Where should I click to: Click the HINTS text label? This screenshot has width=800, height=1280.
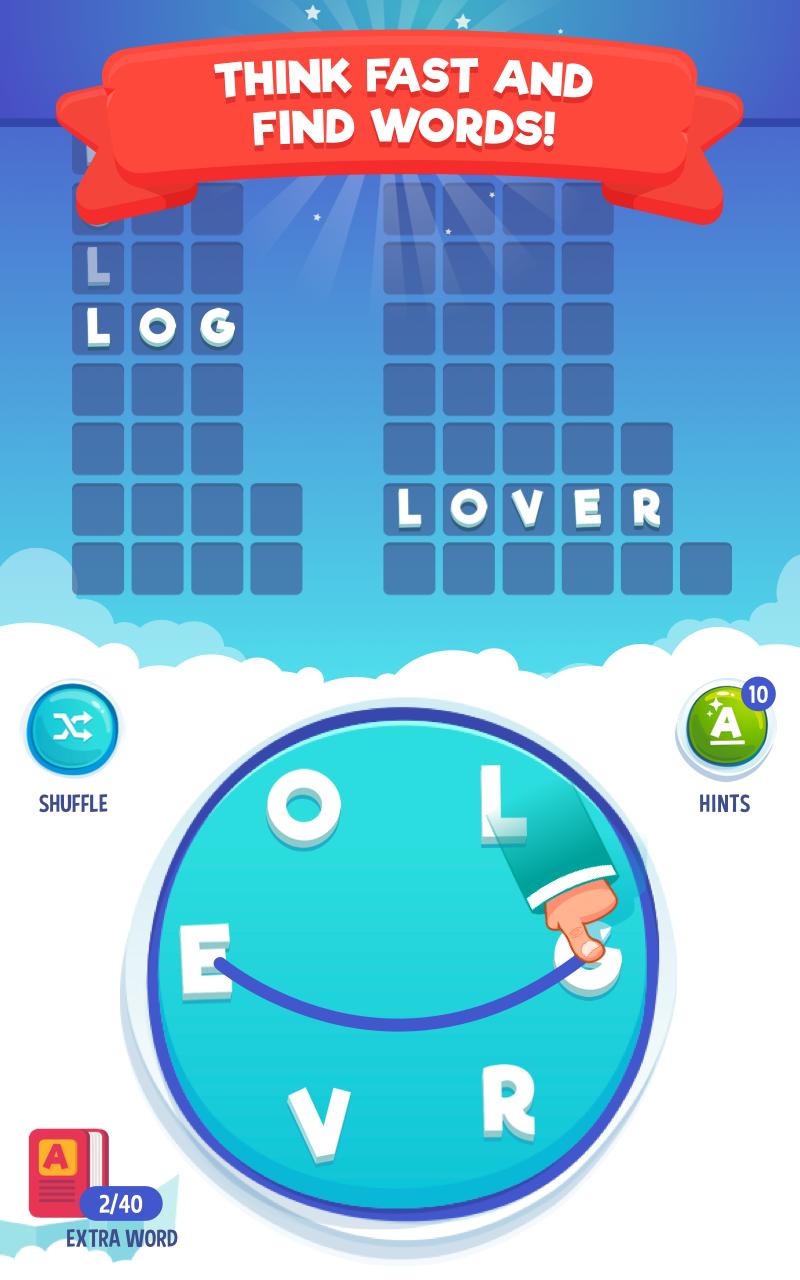click(724, 802)
